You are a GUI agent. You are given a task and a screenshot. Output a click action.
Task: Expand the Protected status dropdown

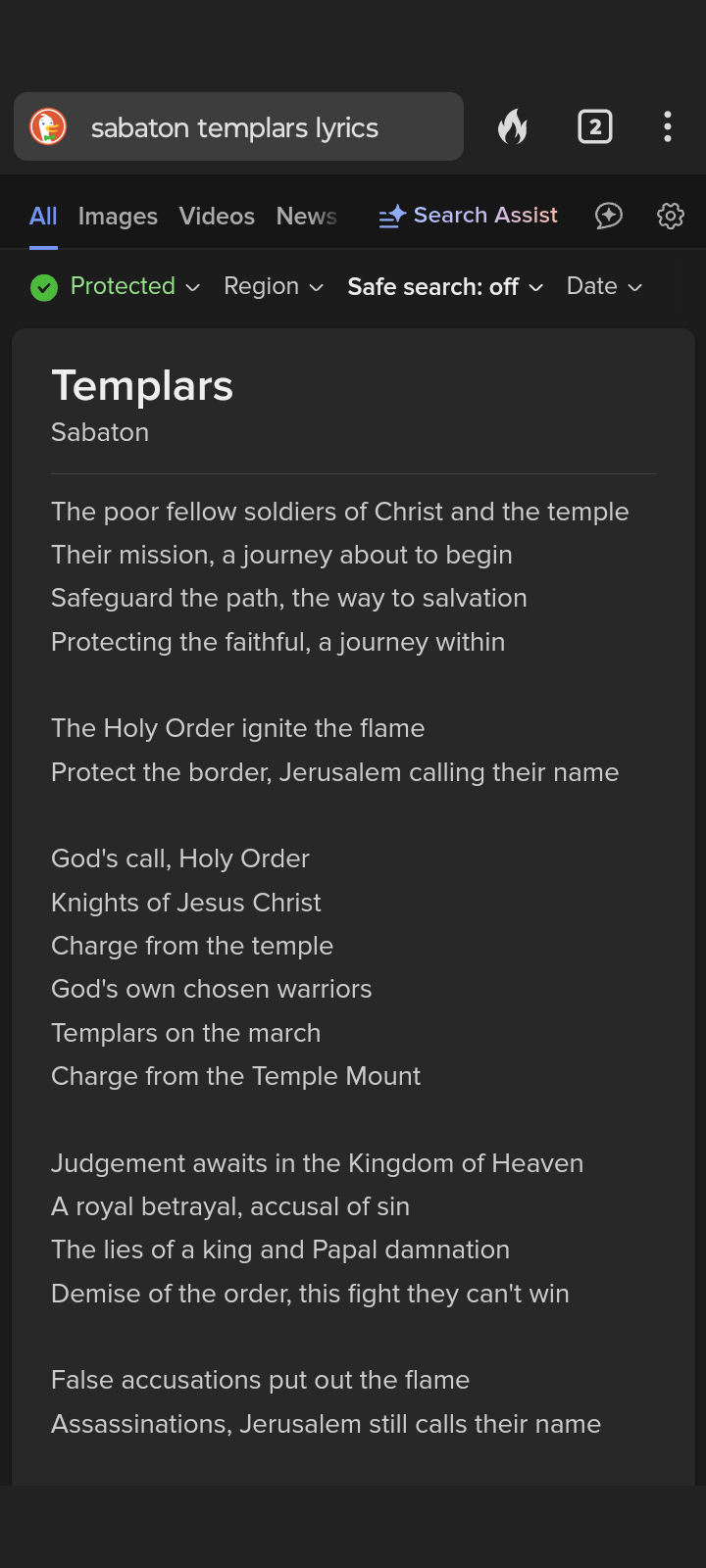pos(116,286)
